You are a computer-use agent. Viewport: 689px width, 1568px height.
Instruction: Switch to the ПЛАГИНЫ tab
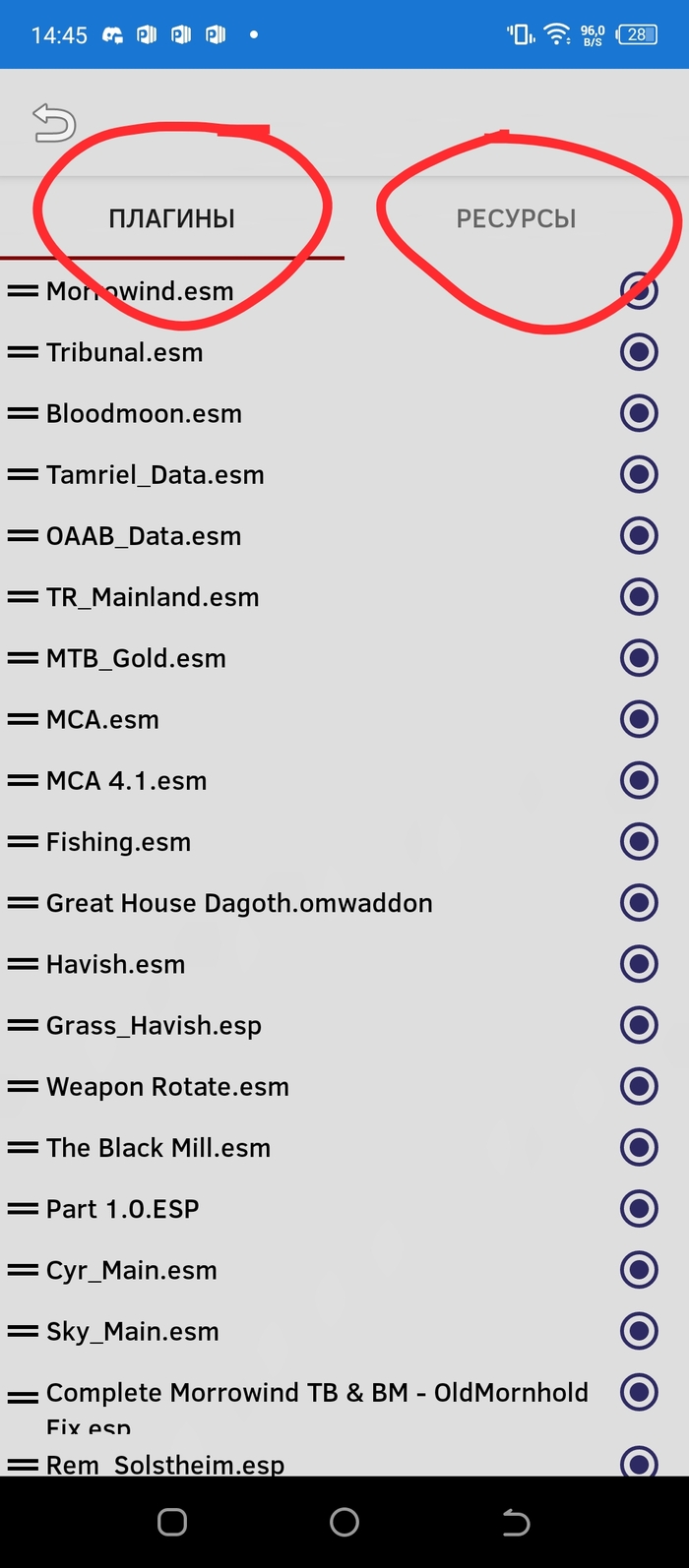pyautogui.click(x=172, y=218)
